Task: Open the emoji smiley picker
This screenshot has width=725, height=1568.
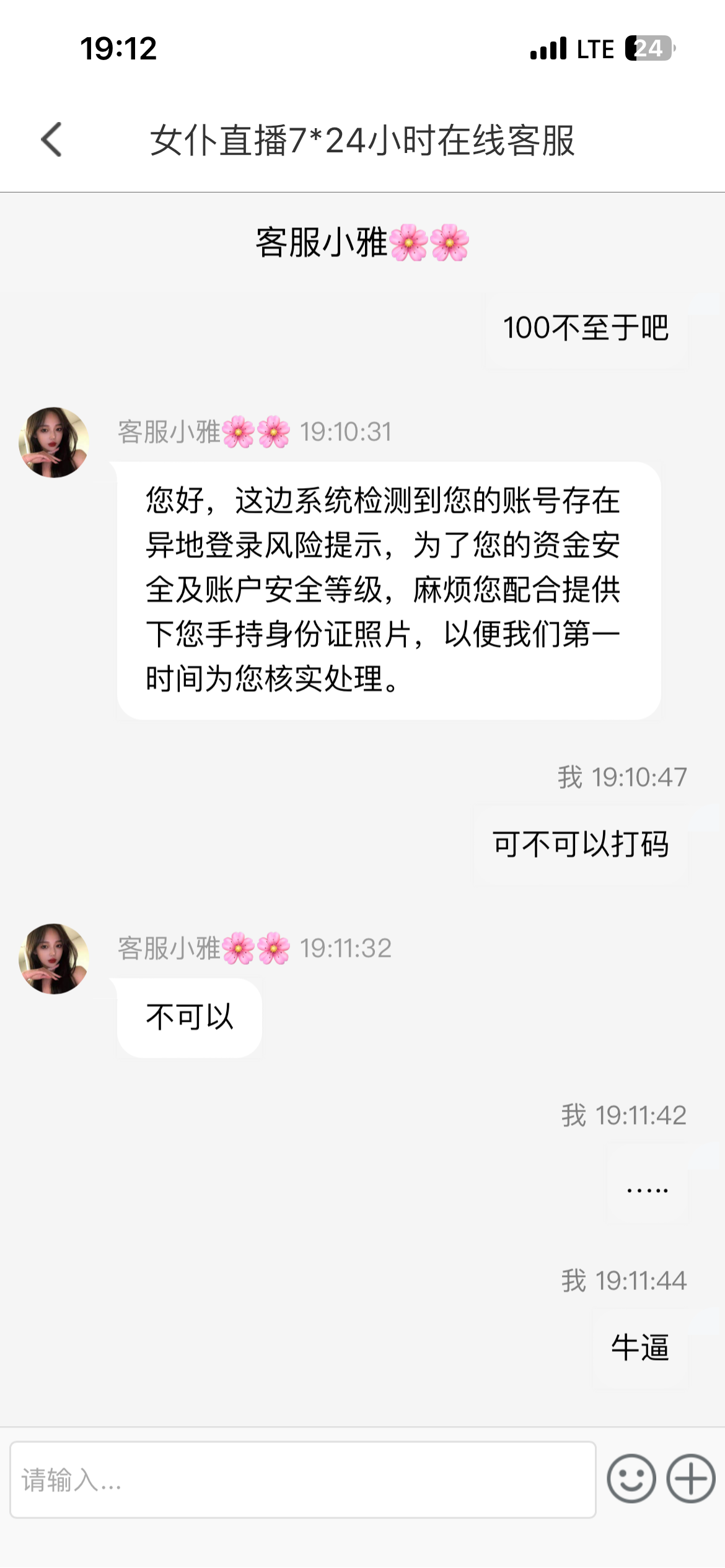Action: click(631, 1479)
